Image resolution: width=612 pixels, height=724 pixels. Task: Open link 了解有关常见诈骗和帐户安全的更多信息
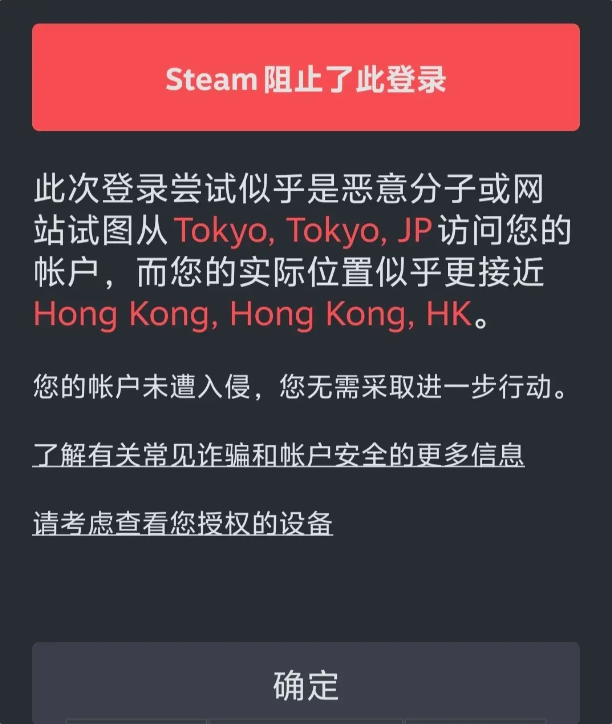[x=278, y=456]
